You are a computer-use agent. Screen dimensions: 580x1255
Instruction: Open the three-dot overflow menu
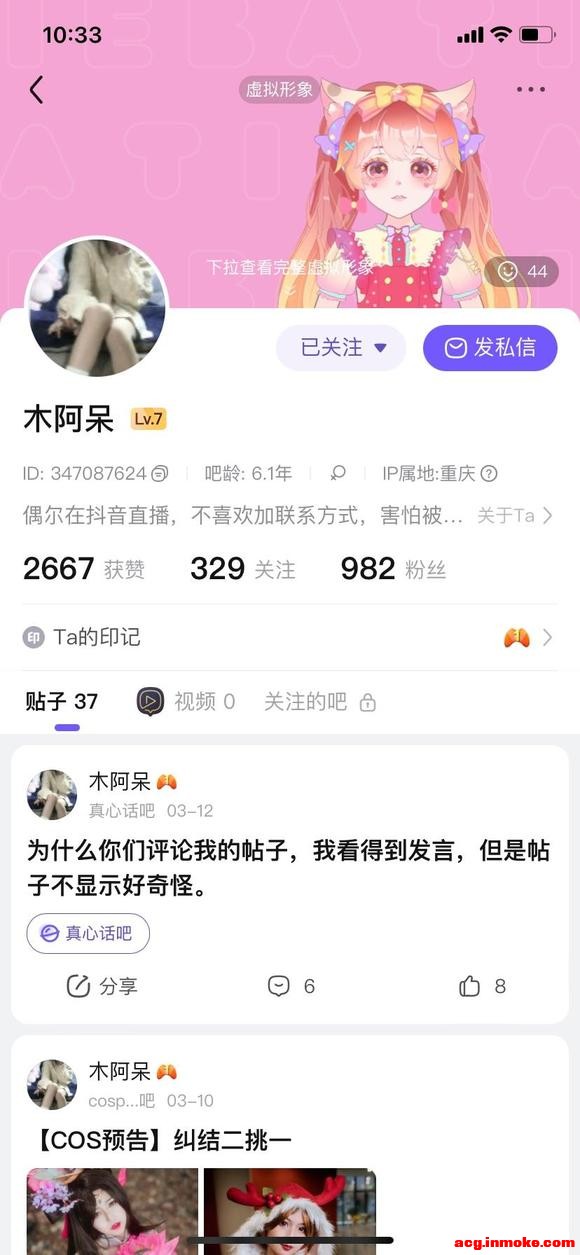click(x=531, y=90)
